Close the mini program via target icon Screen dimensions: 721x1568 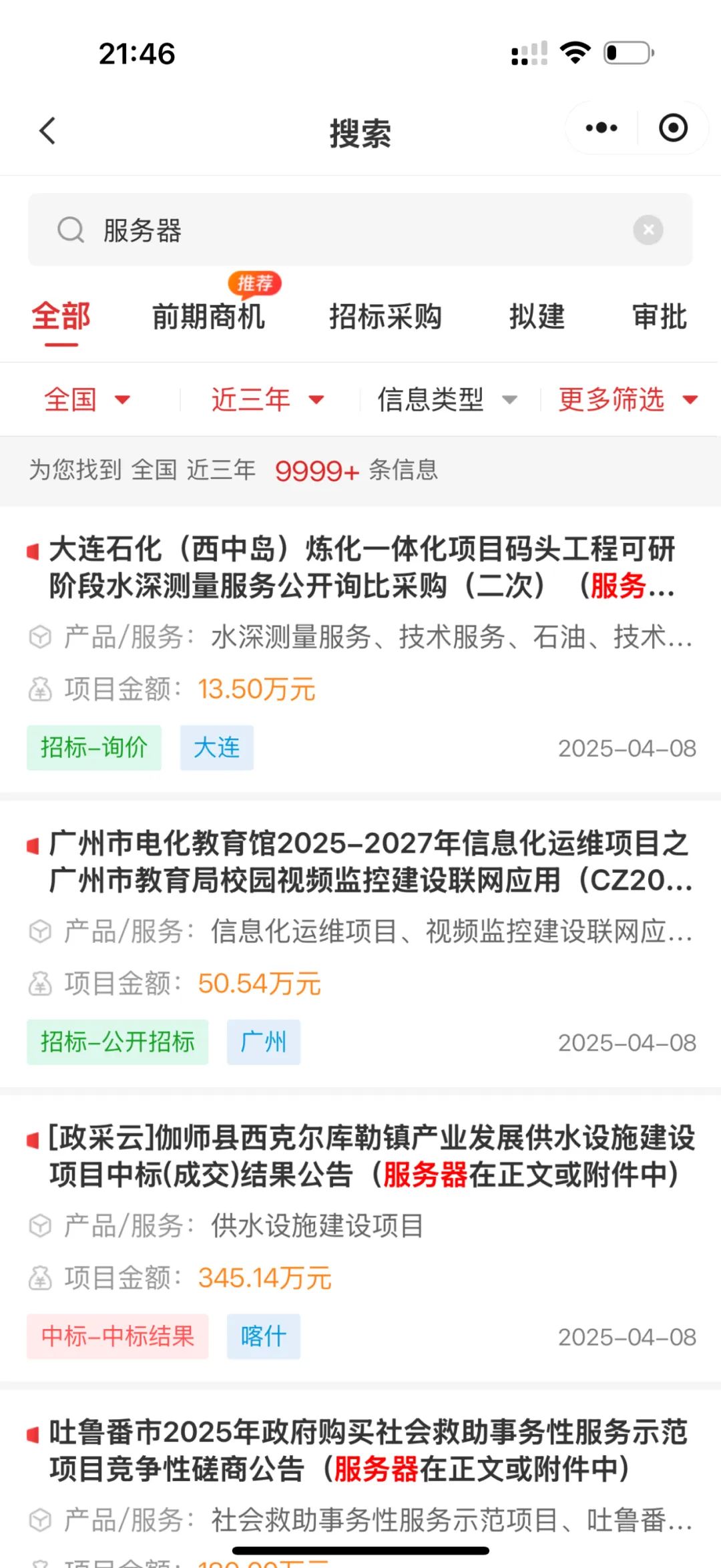click(672, 128)
